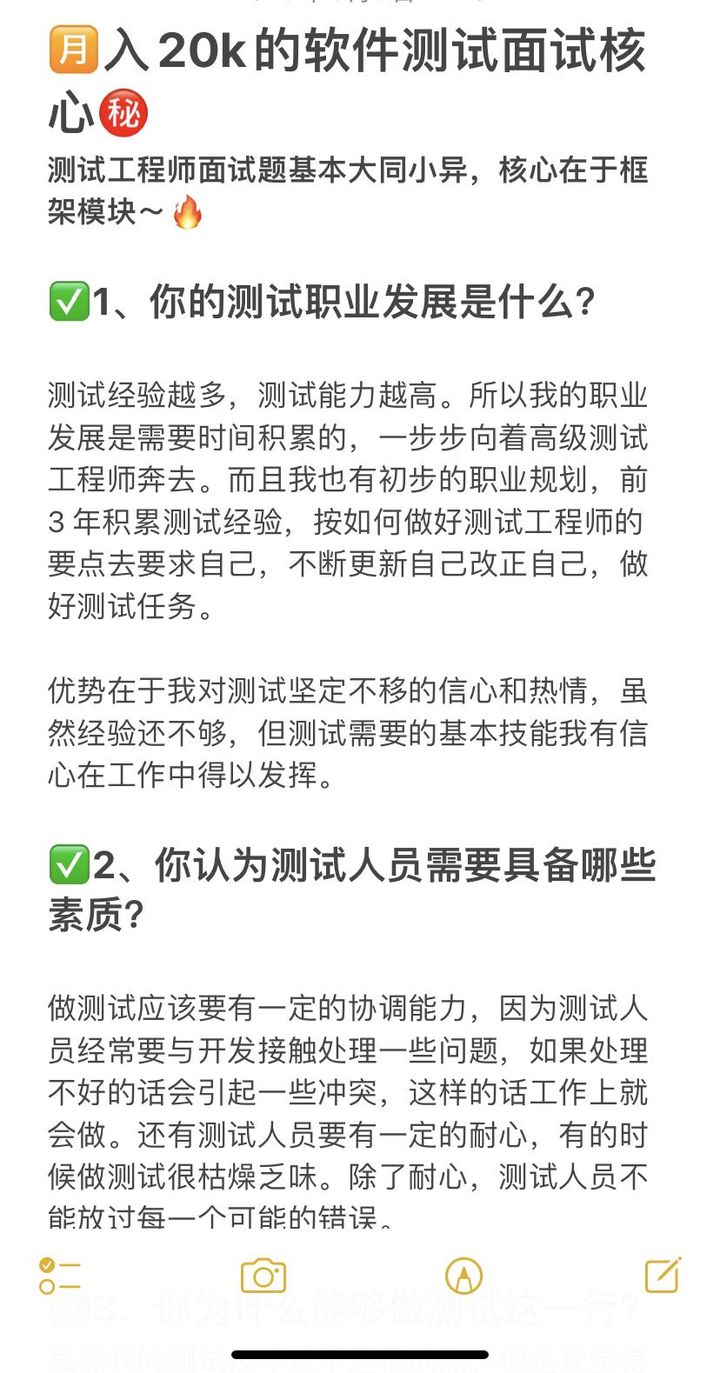The height and width of the screenshot is (1373, 720).
Task: Open the camera attachment option
Action: (263, 1276)
